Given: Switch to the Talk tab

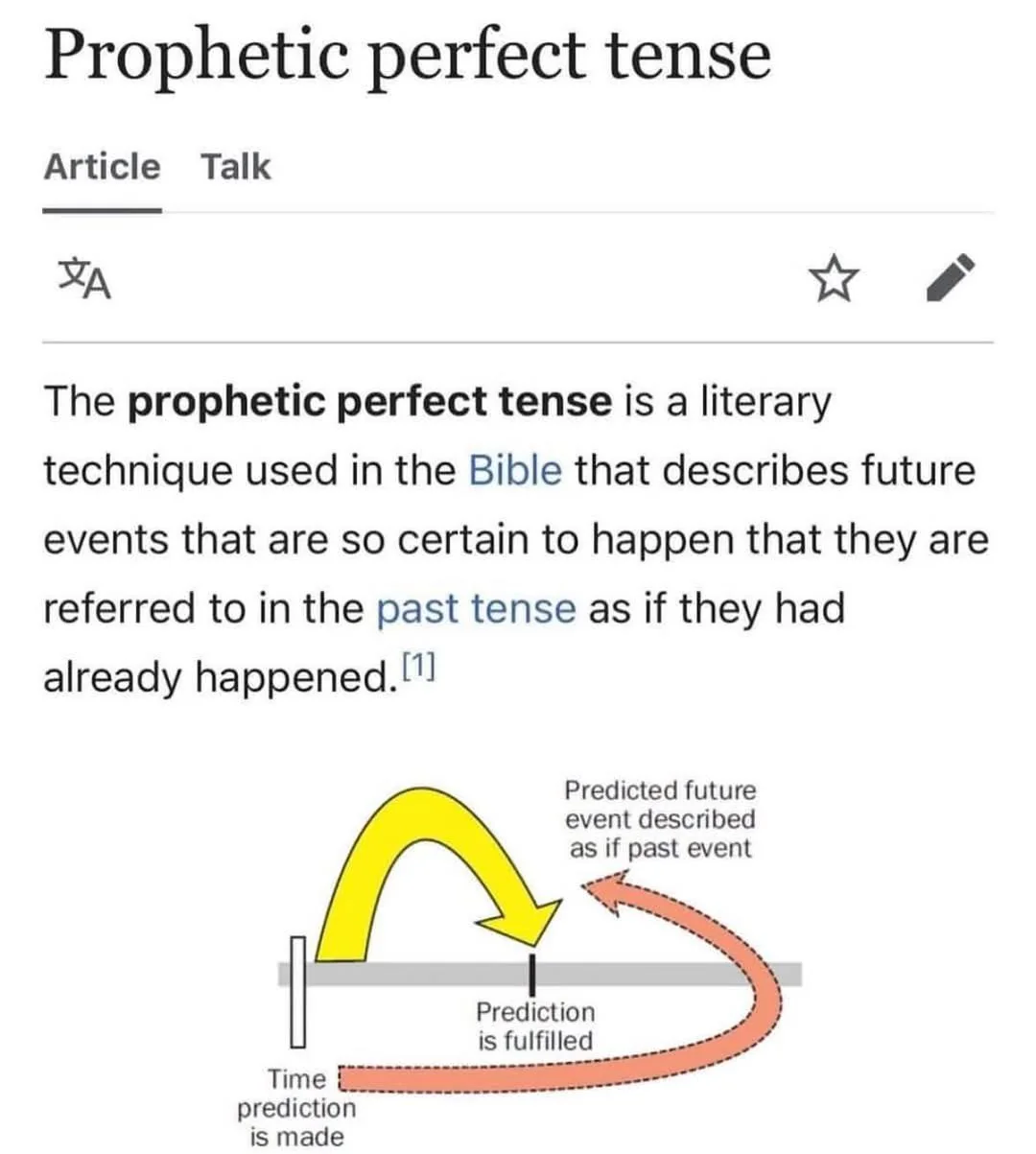Looking at the screenshot, I should click(235, 167).
